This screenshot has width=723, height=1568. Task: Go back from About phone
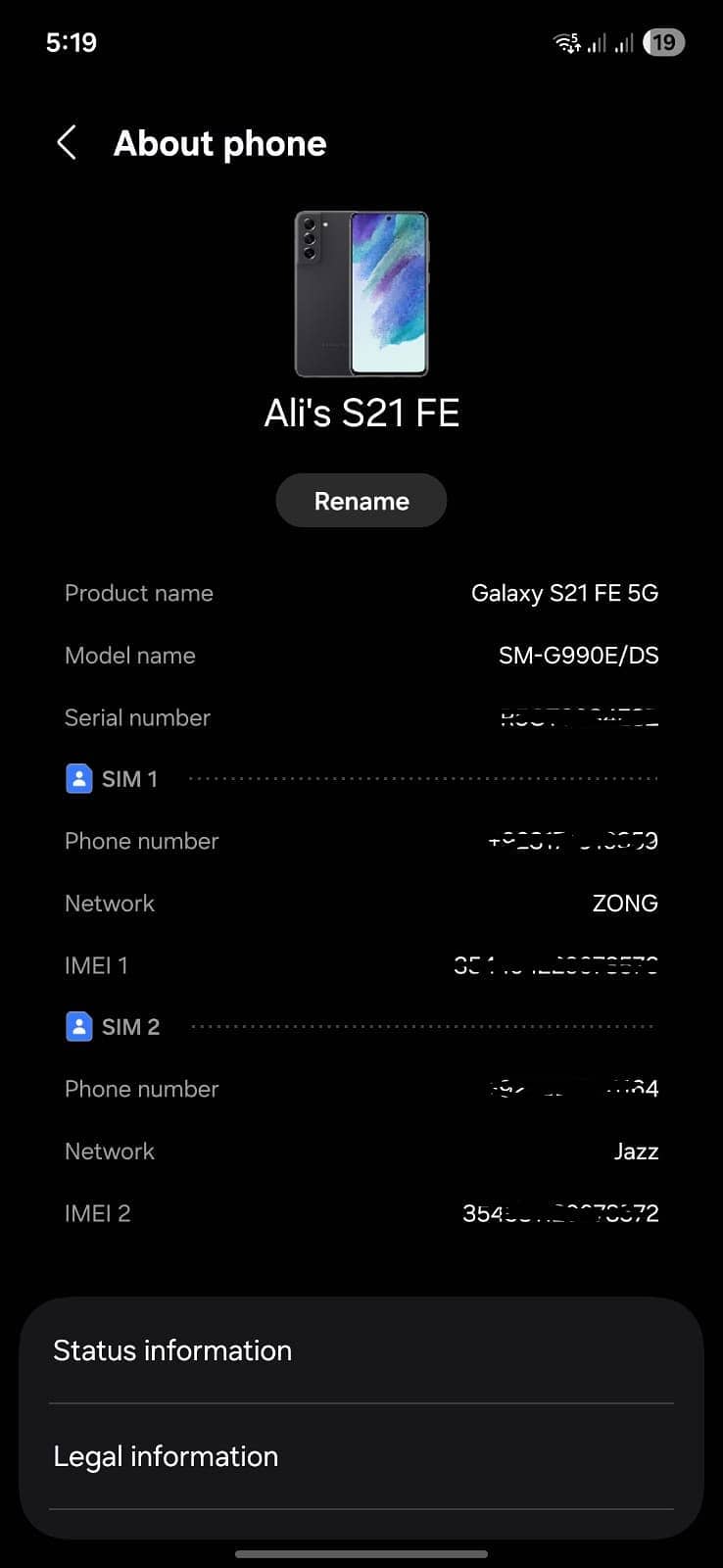[x=67, y=143]
